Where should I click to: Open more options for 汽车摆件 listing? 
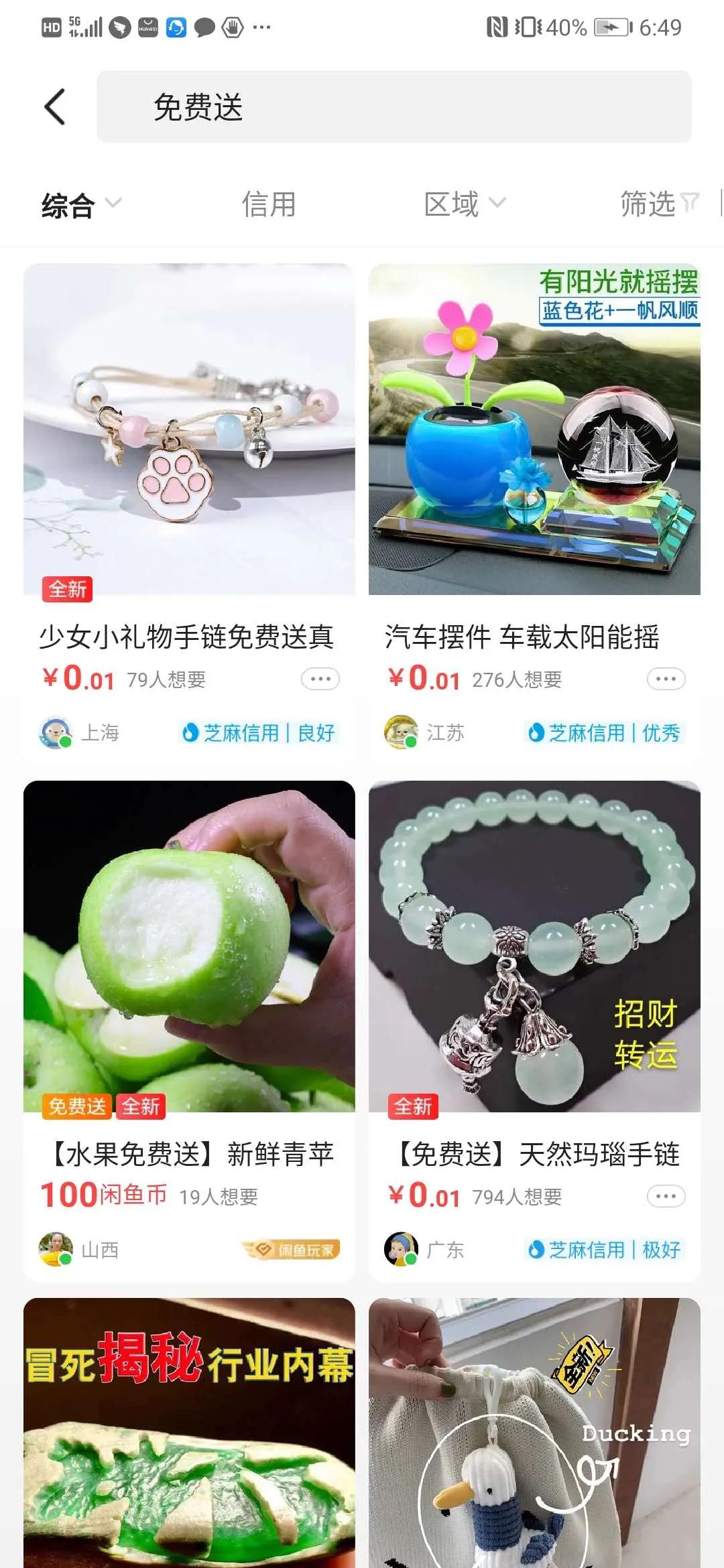point(666,679)
